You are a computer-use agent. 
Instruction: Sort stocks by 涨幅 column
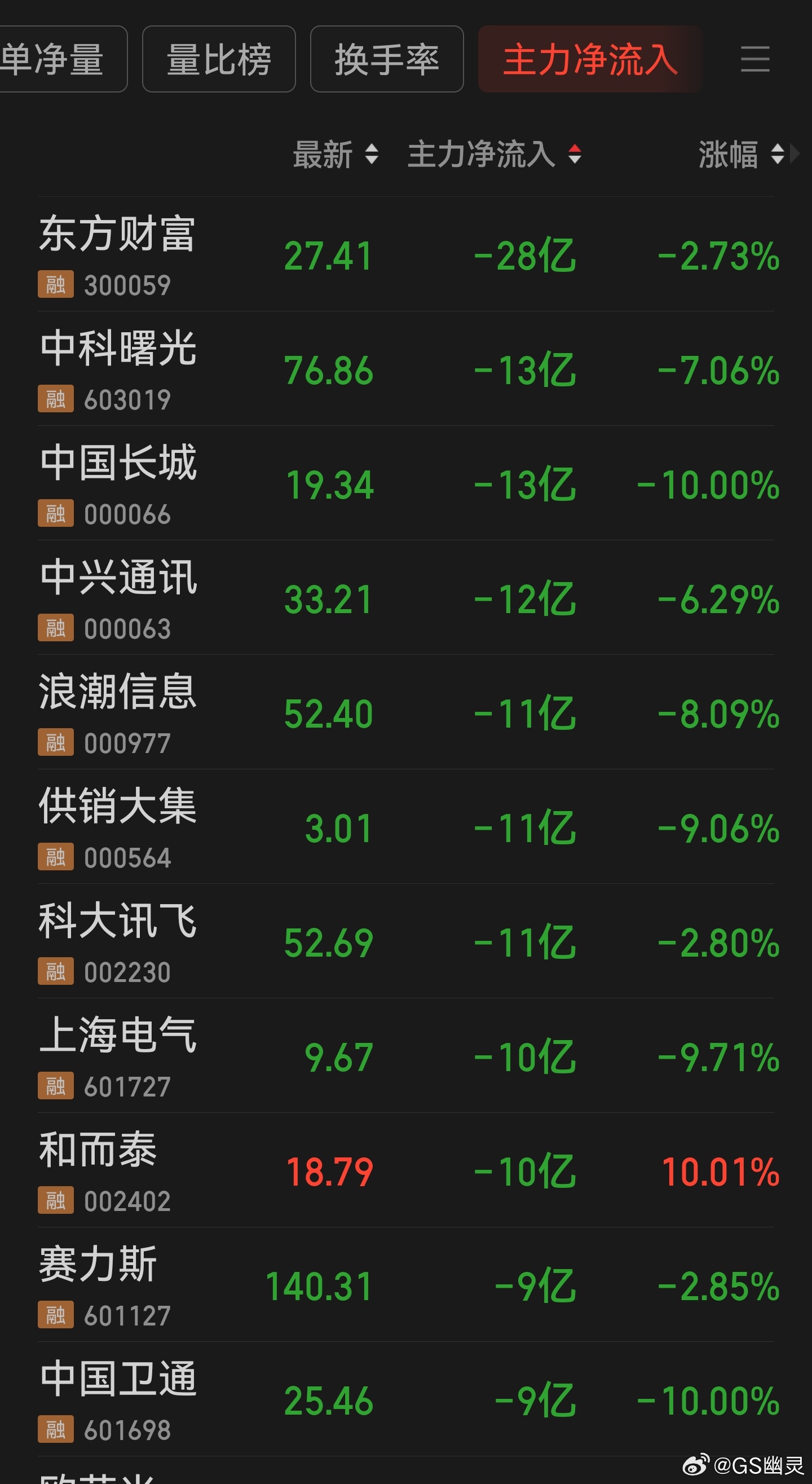(x=741, y=155)
